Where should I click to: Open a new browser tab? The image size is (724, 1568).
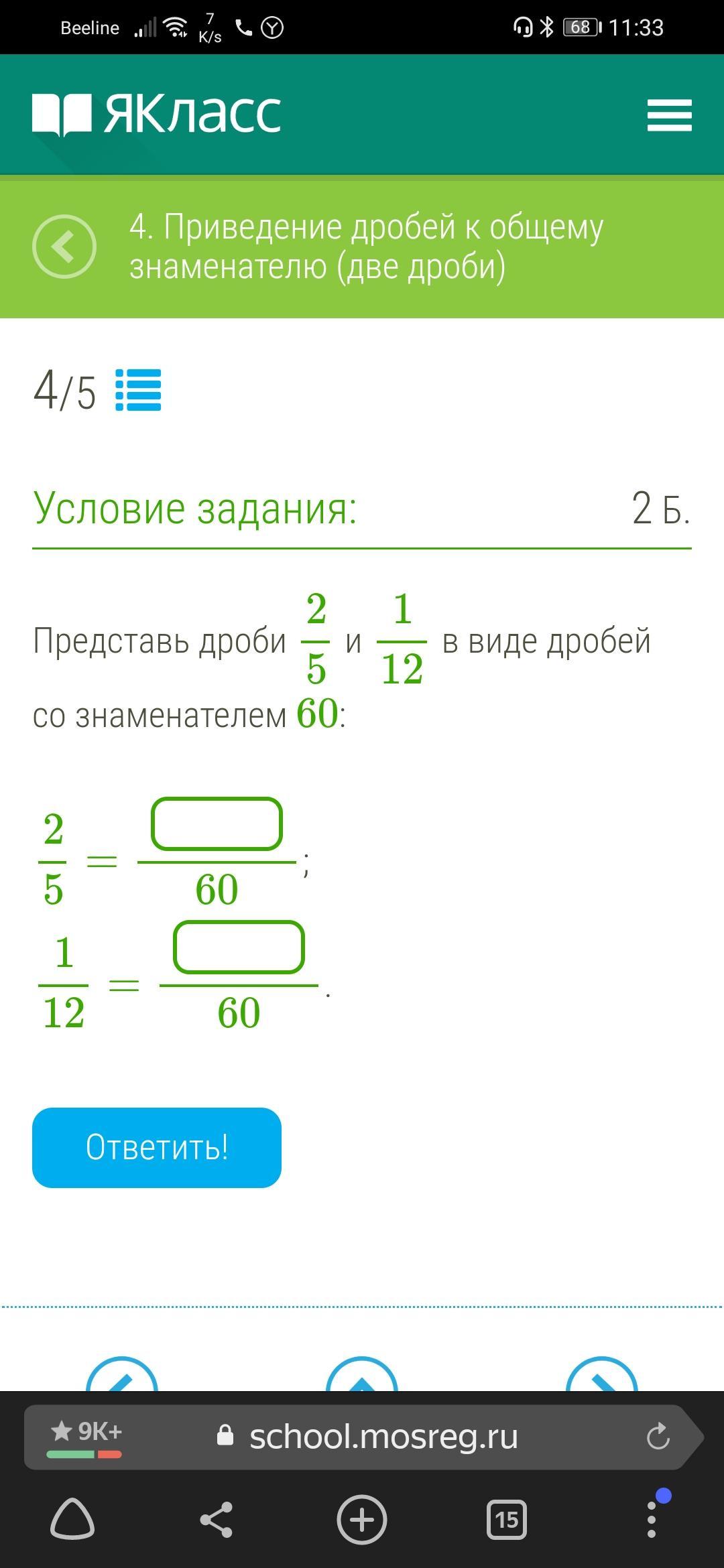[362, 1519]
